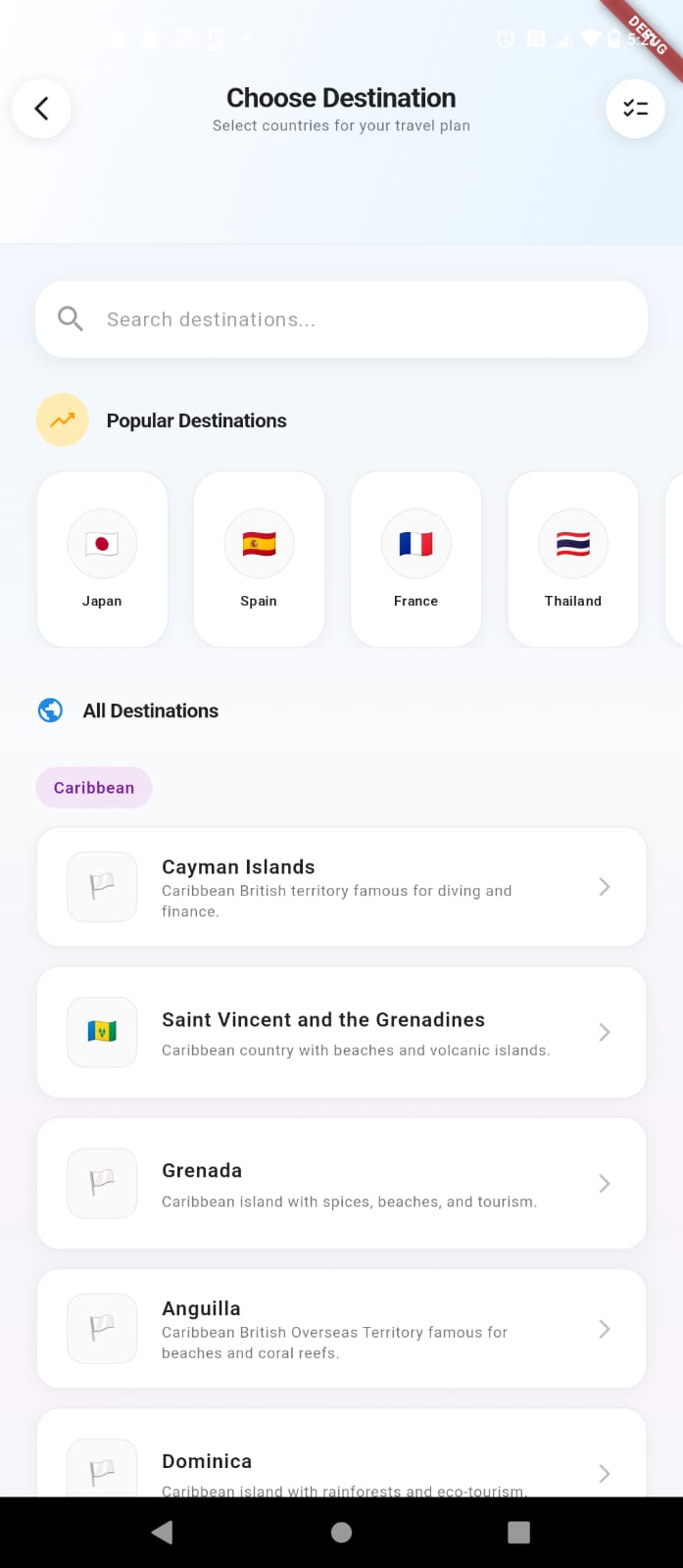Viewport: 683px width, 1568px height.
Task: Open recent apps from navigation bar
Action: coord(518,1532)
